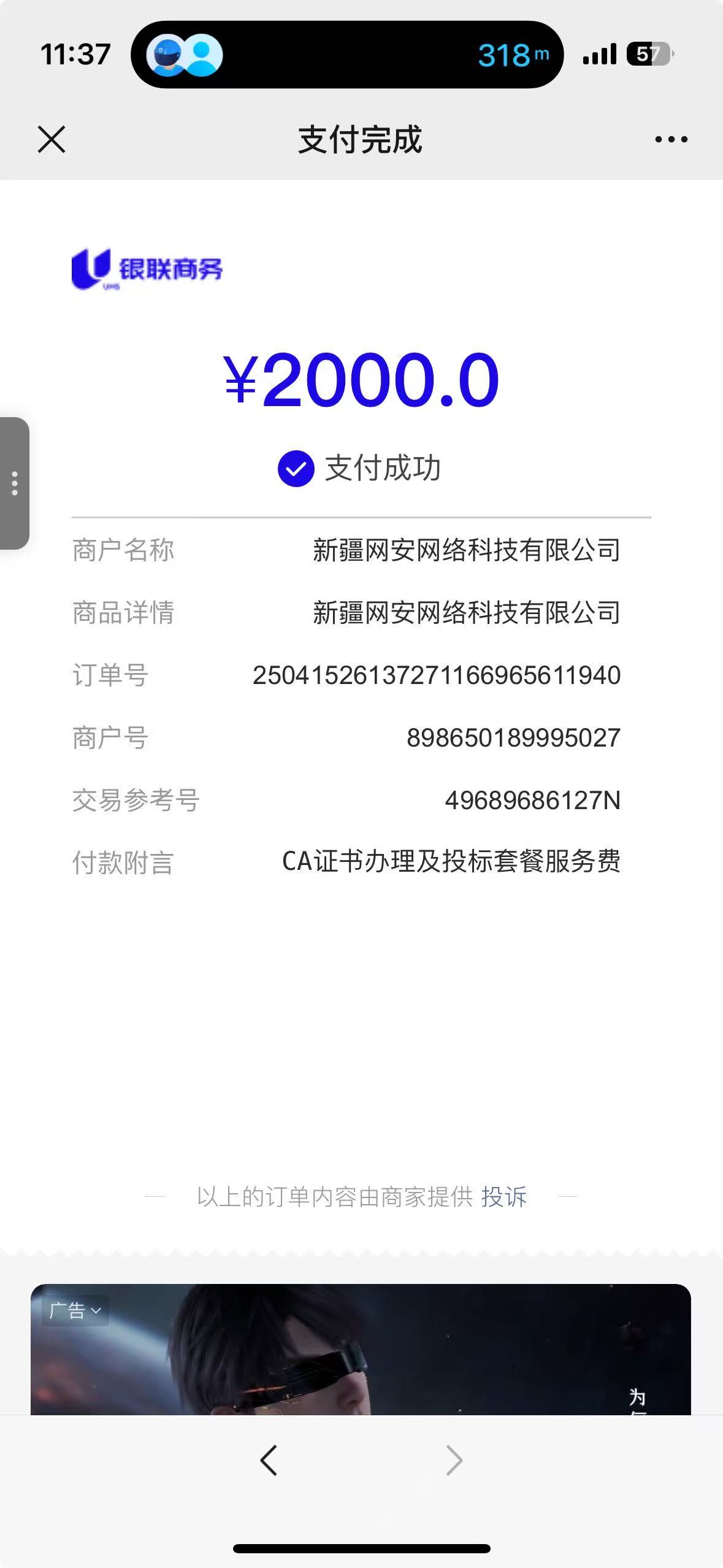723x1568 pixels.
Task: Open the three-dot more options menu
Action: 671,140
